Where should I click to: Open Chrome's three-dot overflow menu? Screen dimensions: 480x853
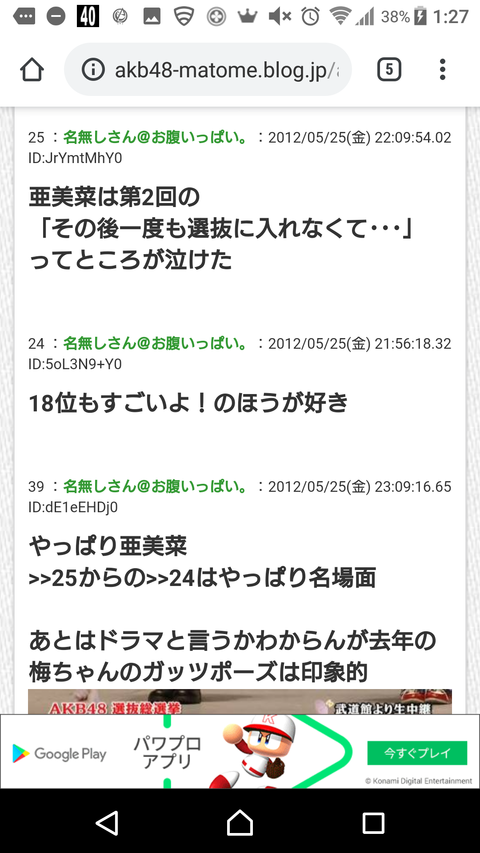click(442, 70)
